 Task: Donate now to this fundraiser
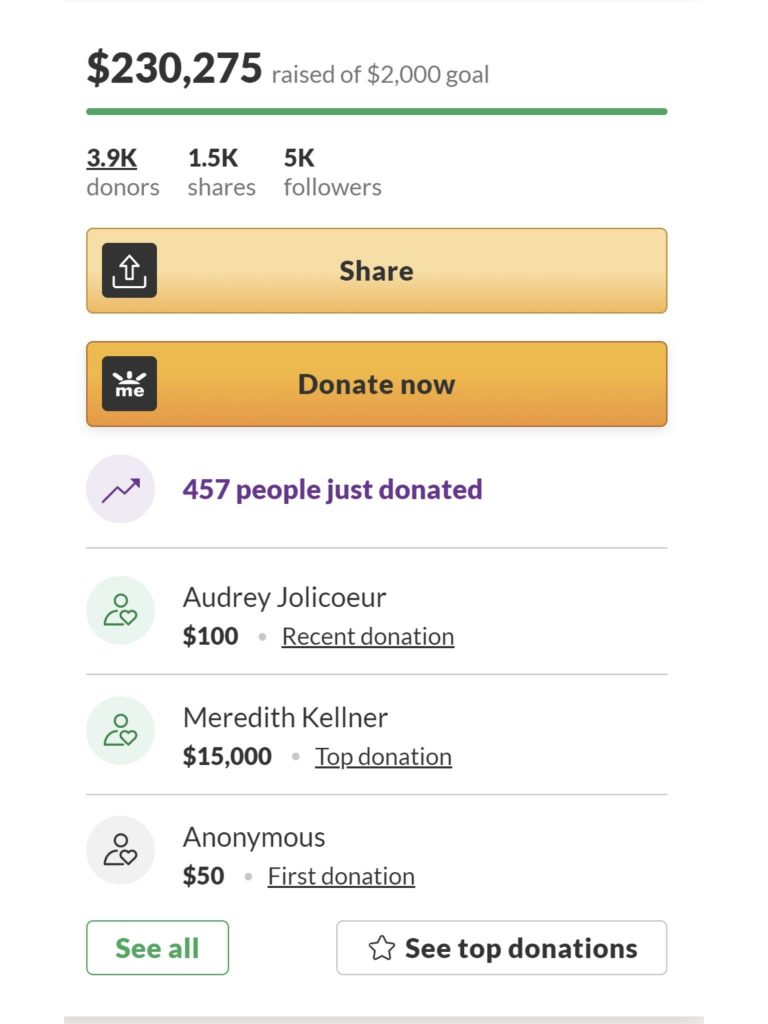click(x=376, y=384)
